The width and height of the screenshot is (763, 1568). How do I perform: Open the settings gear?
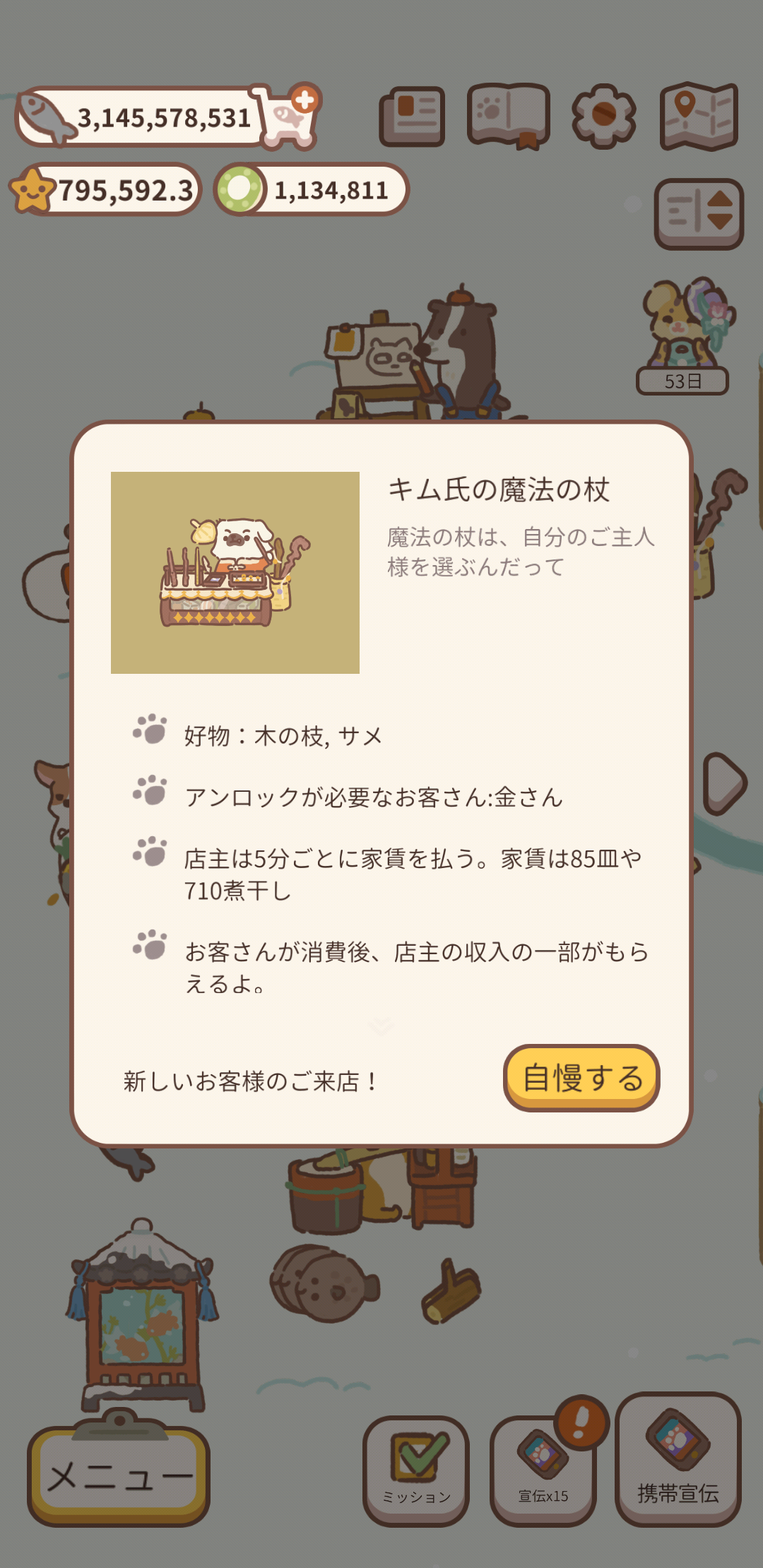click(x=603, y=115)
